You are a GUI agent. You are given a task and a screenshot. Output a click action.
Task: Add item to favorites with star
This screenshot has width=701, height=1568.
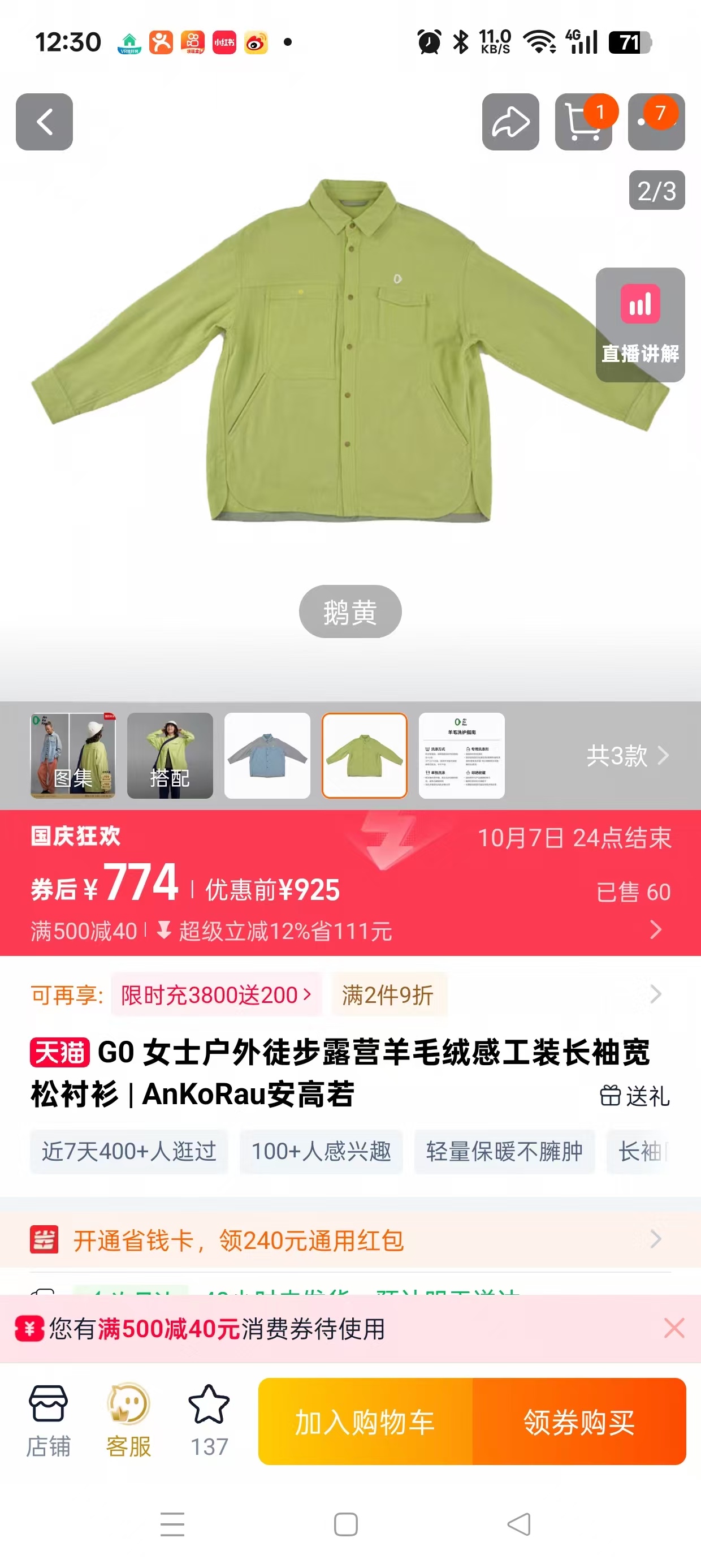209,1421
